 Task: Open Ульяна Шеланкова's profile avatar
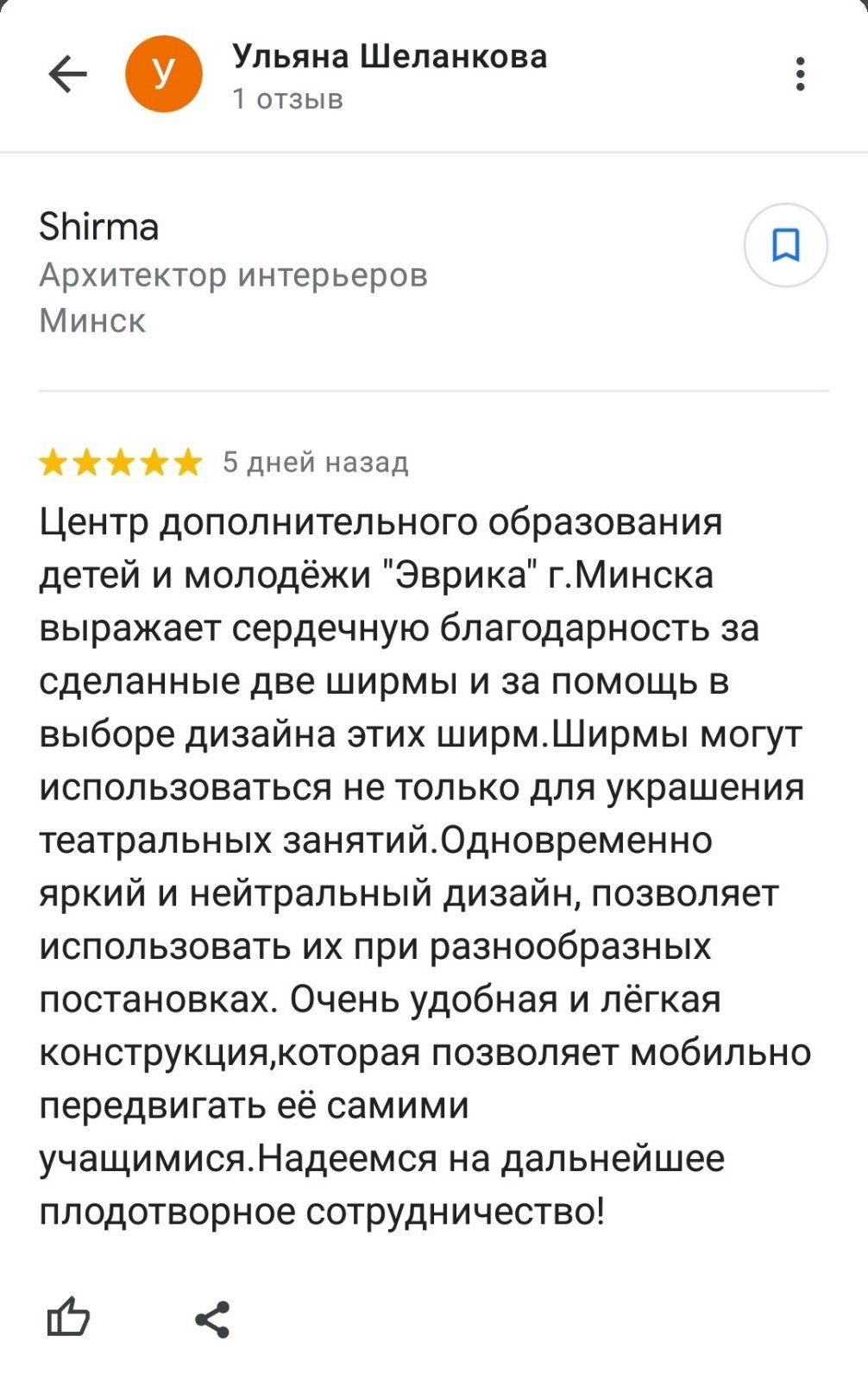[x=164, y=74]
